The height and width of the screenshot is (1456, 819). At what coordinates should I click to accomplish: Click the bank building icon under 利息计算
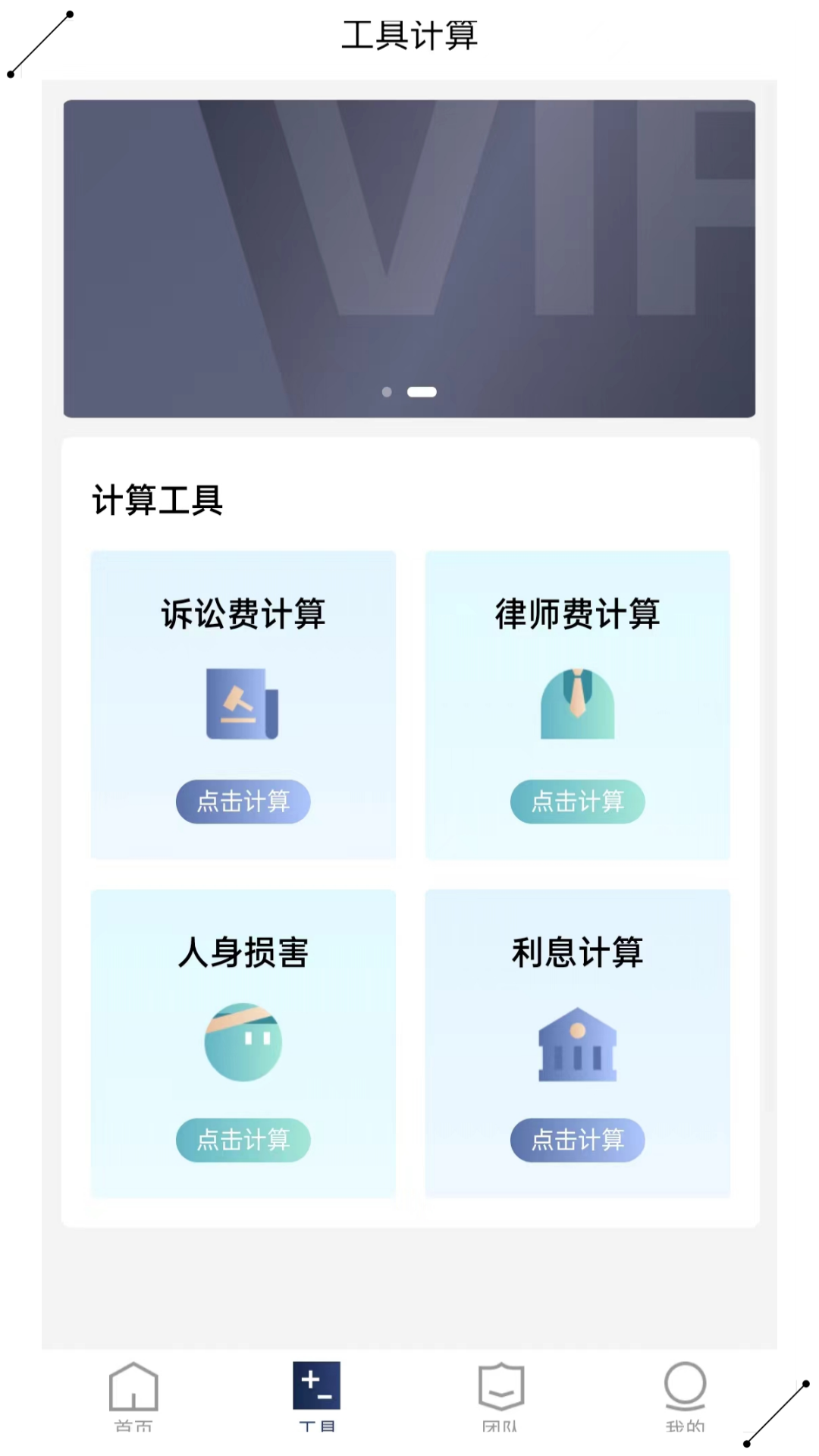coord(577,1043)
